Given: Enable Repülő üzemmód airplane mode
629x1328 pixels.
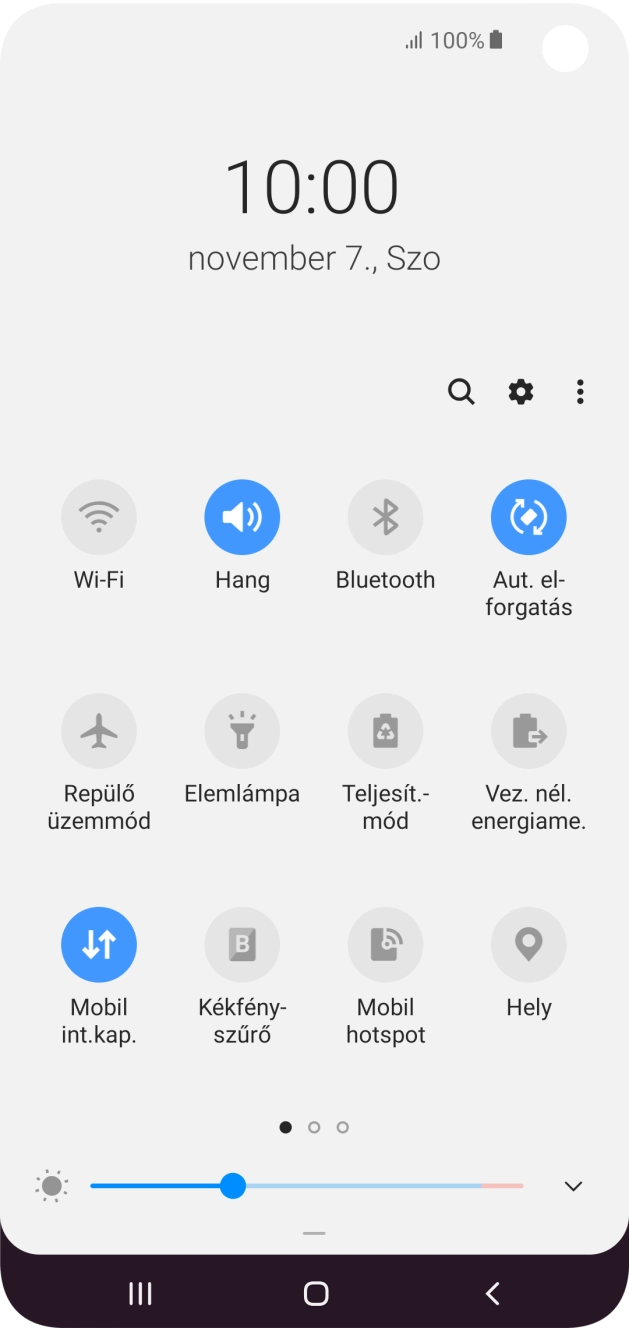Looking at the screenshot, I should point(99,732).
